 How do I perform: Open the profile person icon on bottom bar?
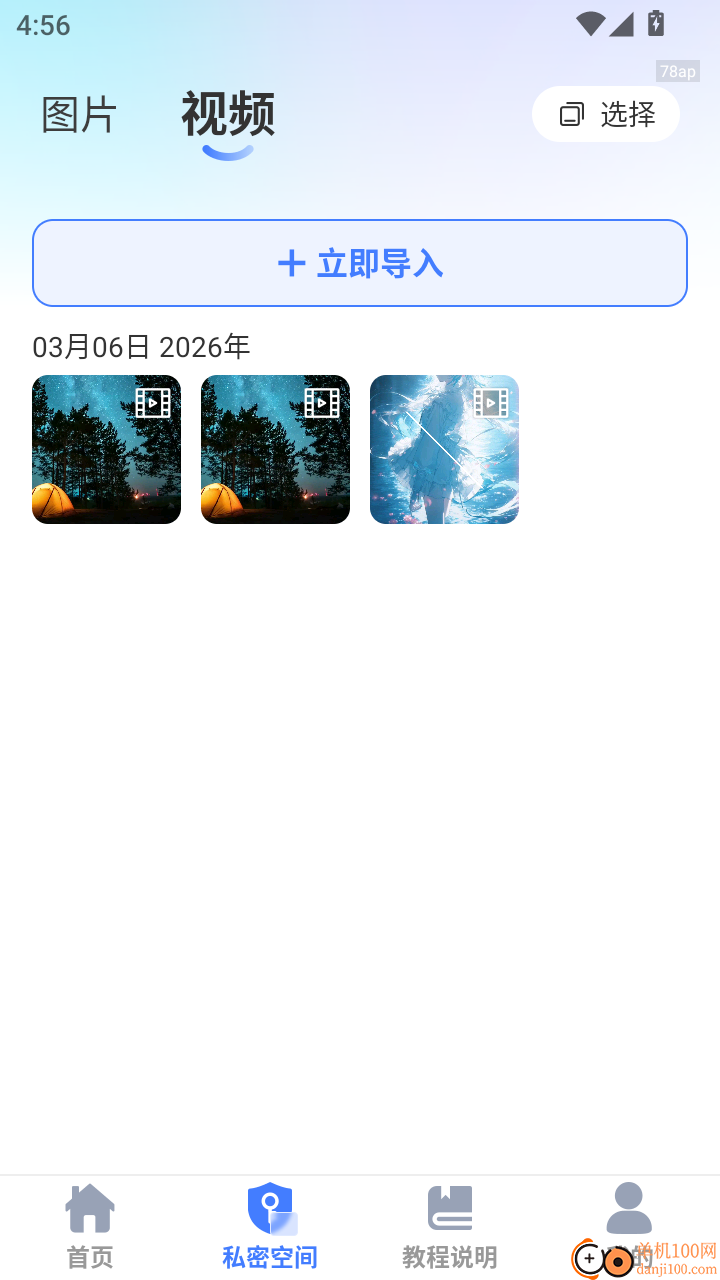click(x=629, y=1205)
